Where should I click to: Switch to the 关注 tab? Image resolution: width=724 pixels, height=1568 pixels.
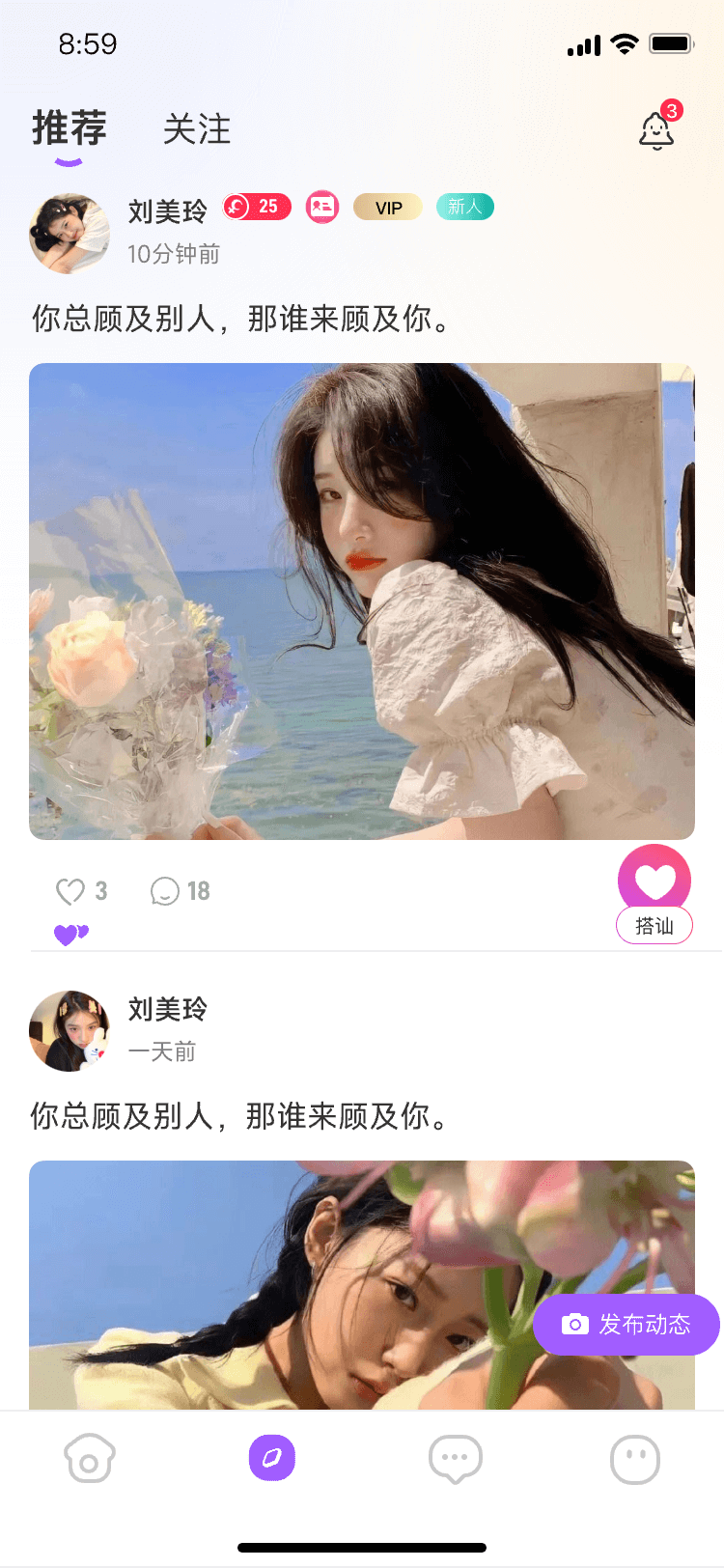(x=199, y=128)
